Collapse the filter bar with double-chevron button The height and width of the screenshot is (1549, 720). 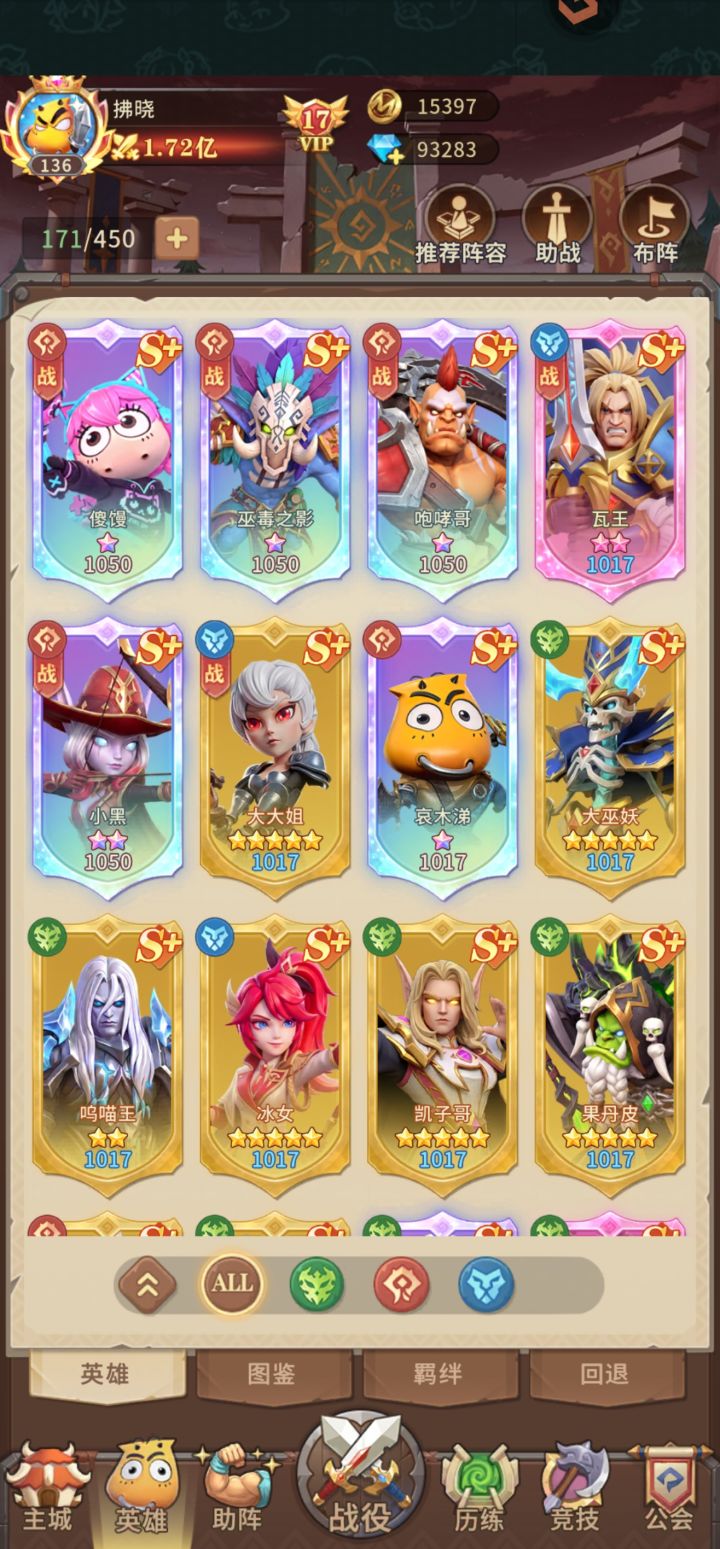coord(147,1284)
